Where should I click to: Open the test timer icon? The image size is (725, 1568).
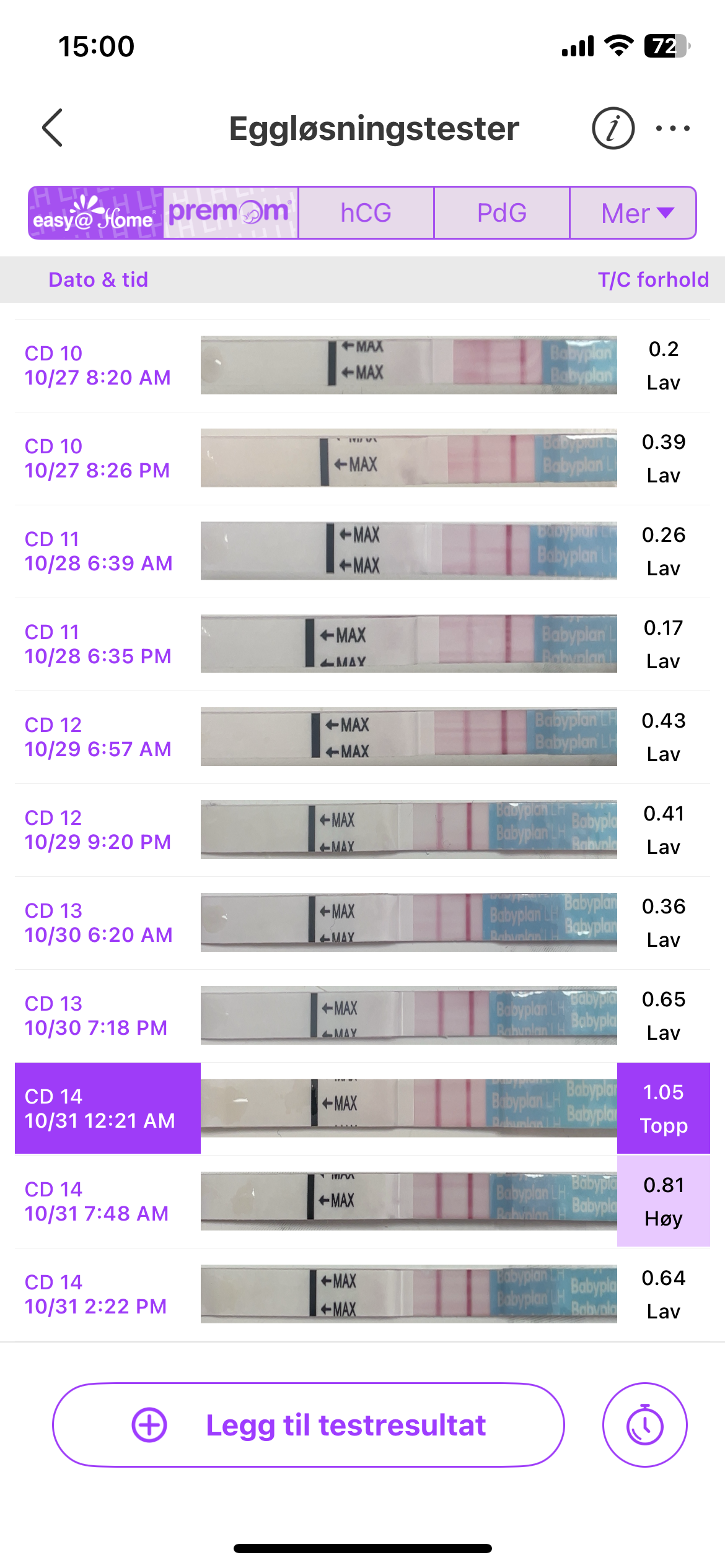(644, 1424)
